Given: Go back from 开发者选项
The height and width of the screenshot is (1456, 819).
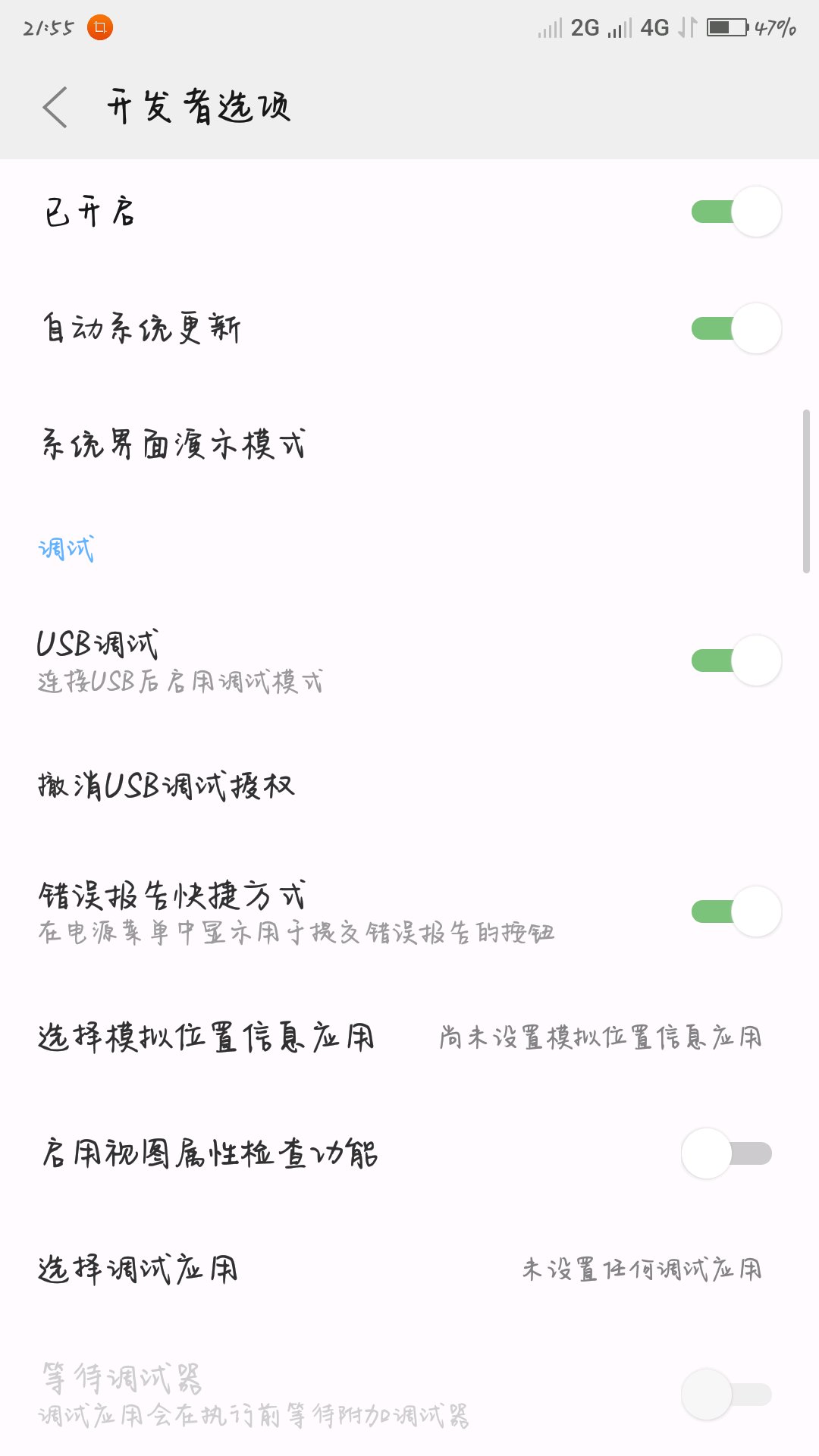Looking at the screenshot, I should (x=55, y=107).
